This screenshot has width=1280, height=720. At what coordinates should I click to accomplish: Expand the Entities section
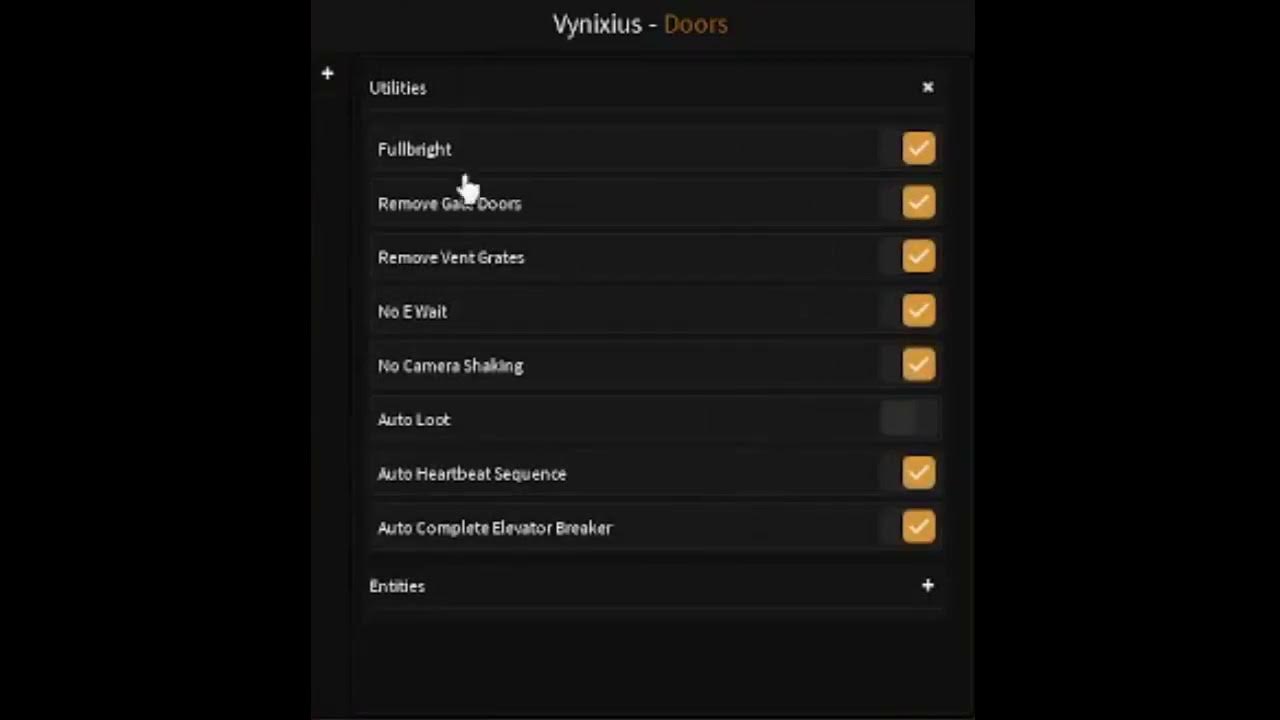coord(927,586)
